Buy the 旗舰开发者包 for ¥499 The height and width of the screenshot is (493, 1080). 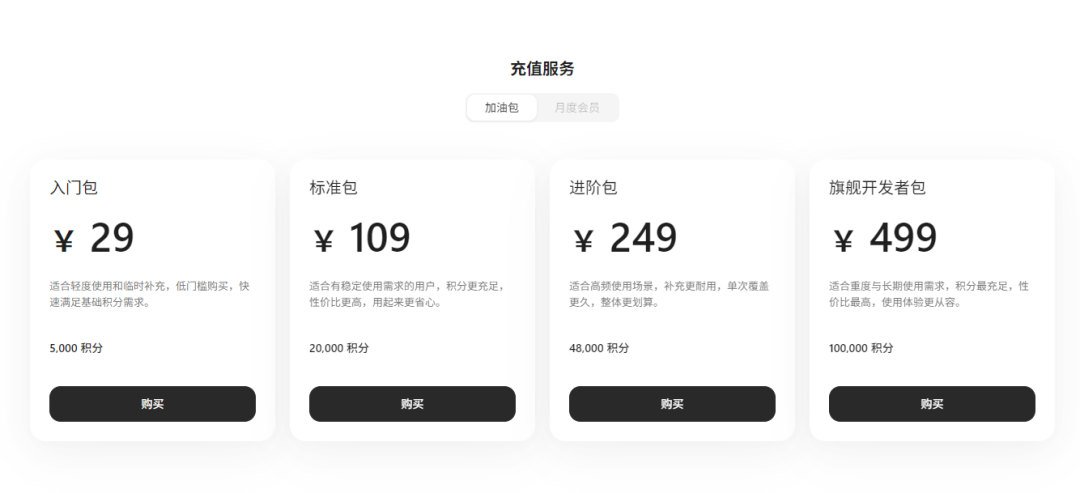coord(932,404)
